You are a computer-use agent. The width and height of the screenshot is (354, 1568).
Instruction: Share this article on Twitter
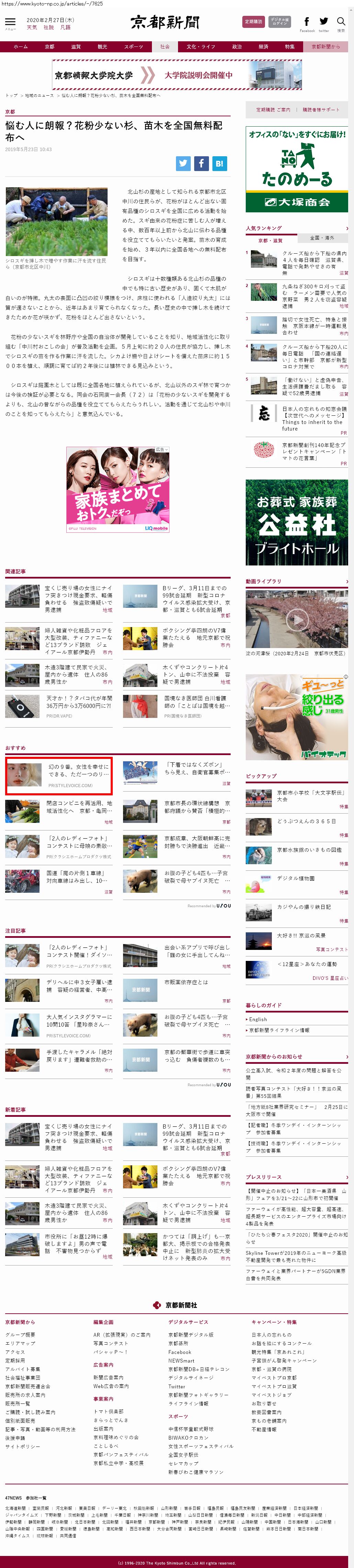click(183, 163)
